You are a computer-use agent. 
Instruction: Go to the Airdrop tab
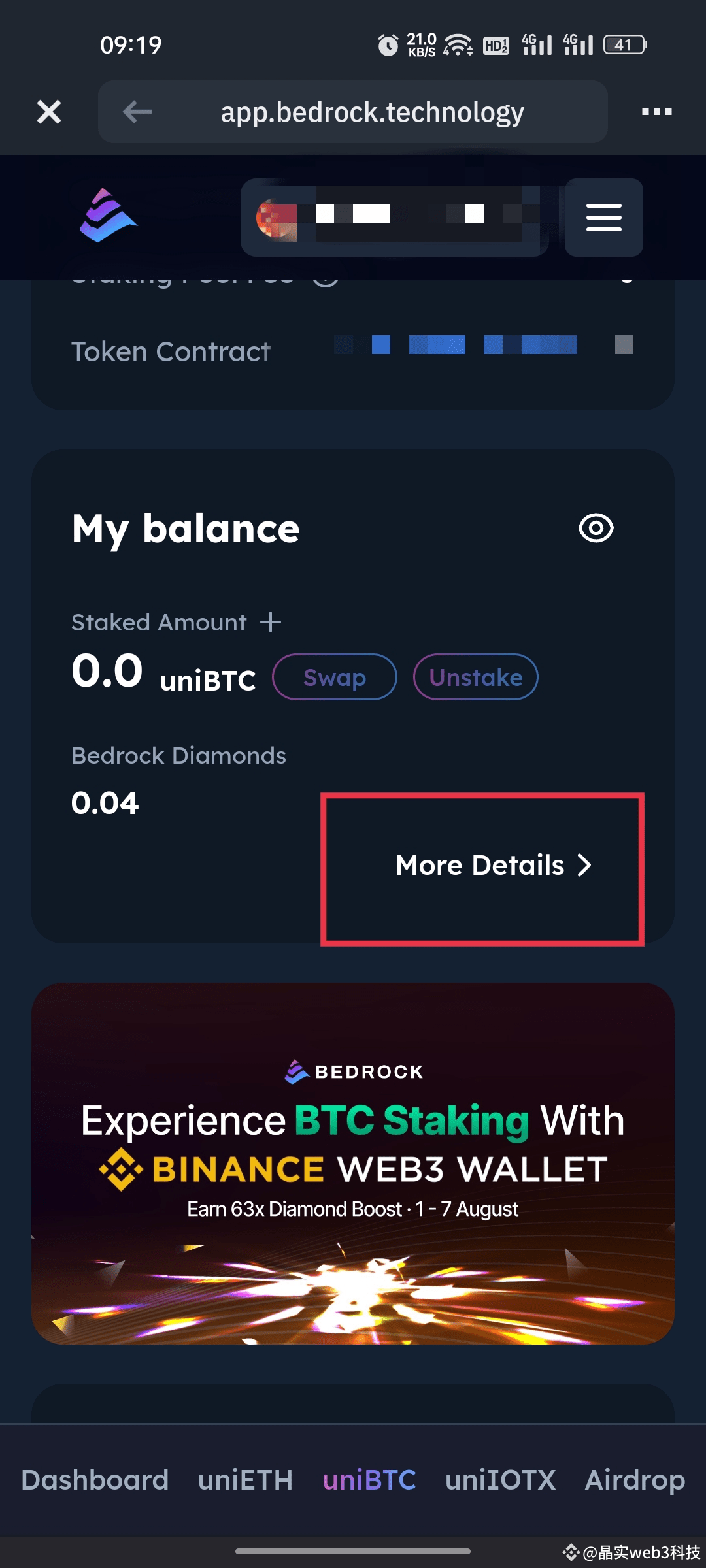(x=635, y=1480)
